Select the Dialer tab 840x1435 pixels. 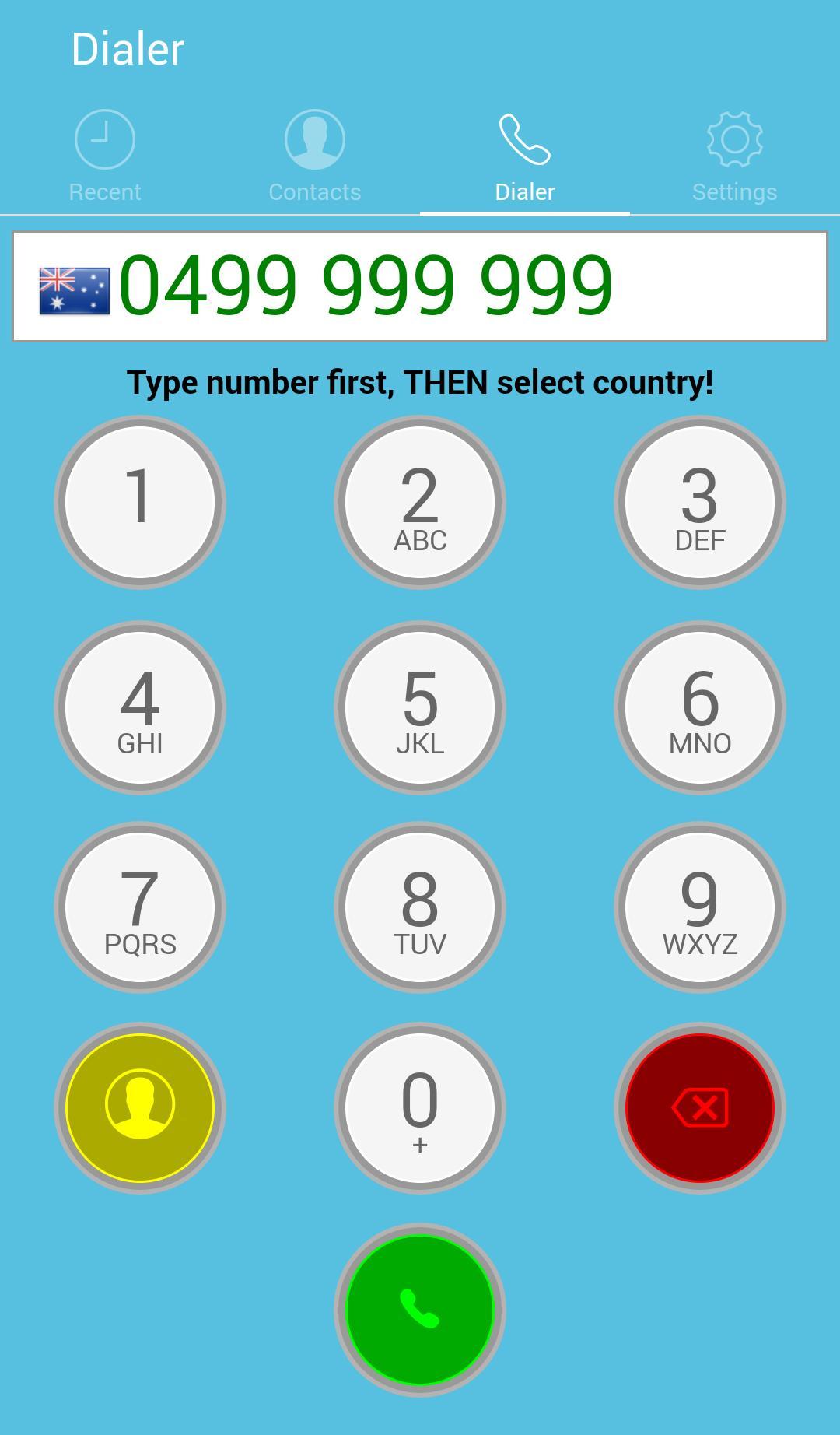pos(525,157)
